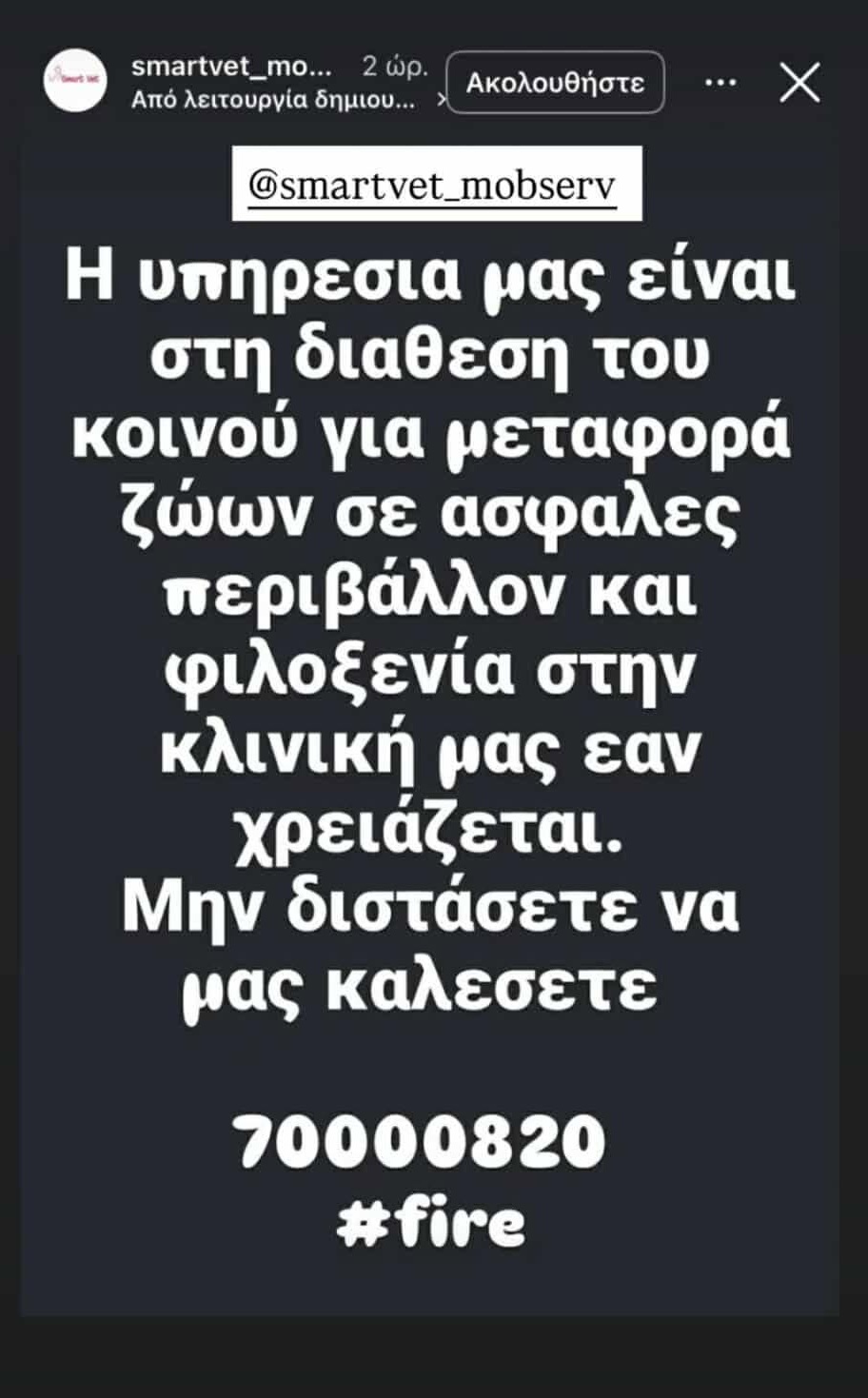Tap the Ακολουθήστε follow button
This screenshot has height=1398, width=868.
click(x=555, y=83)
